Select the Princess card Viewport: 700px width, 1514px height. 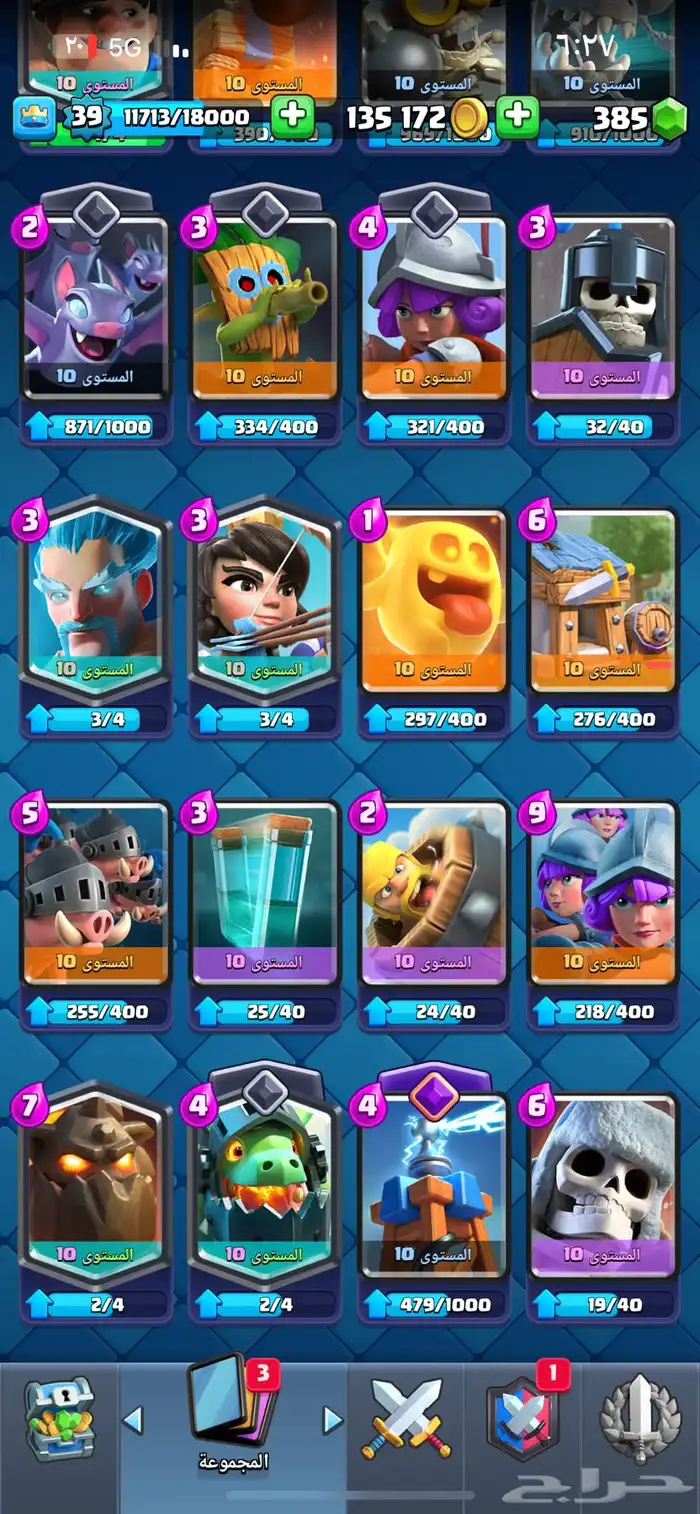pos(265,600)
